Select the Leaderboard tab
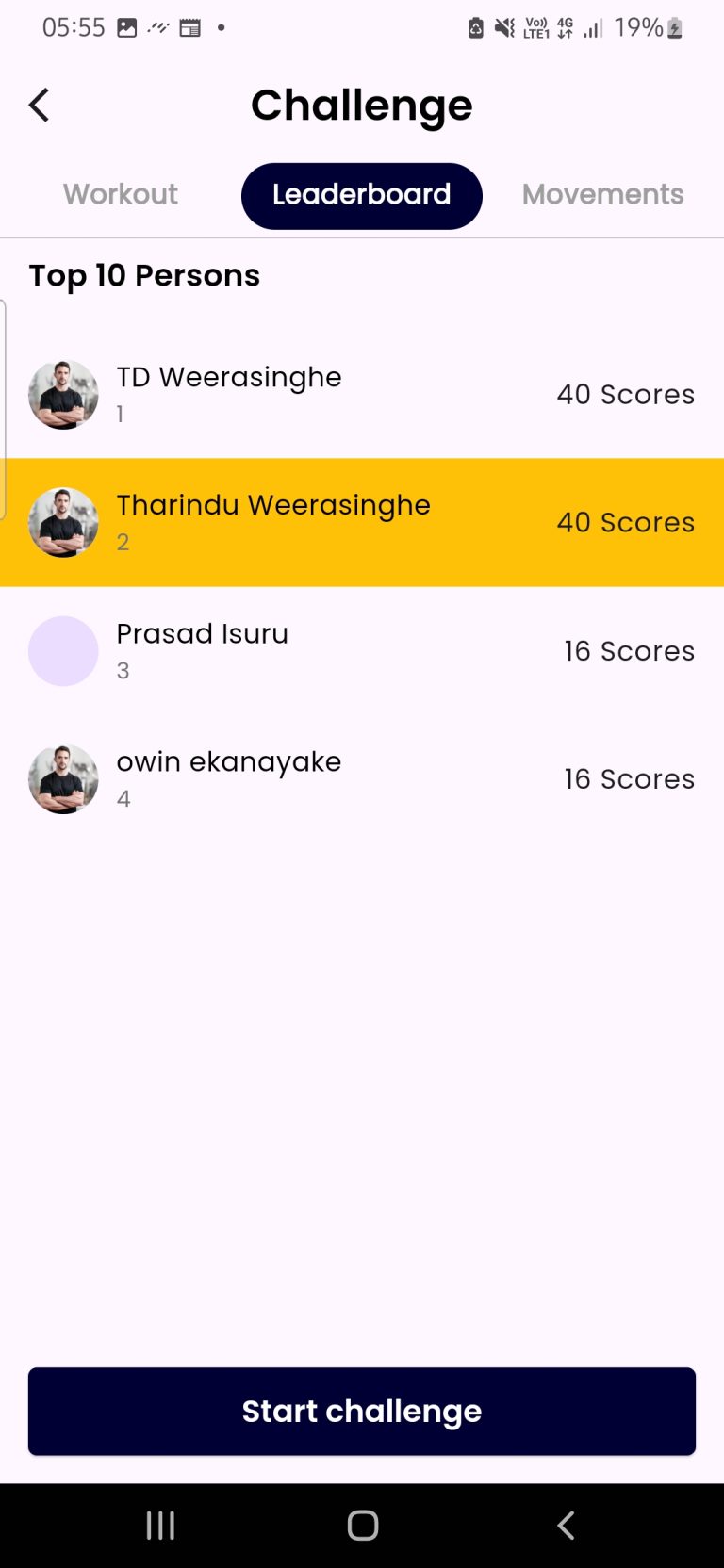This screenshot has height=1568, width=724. (x=361, y=195)
